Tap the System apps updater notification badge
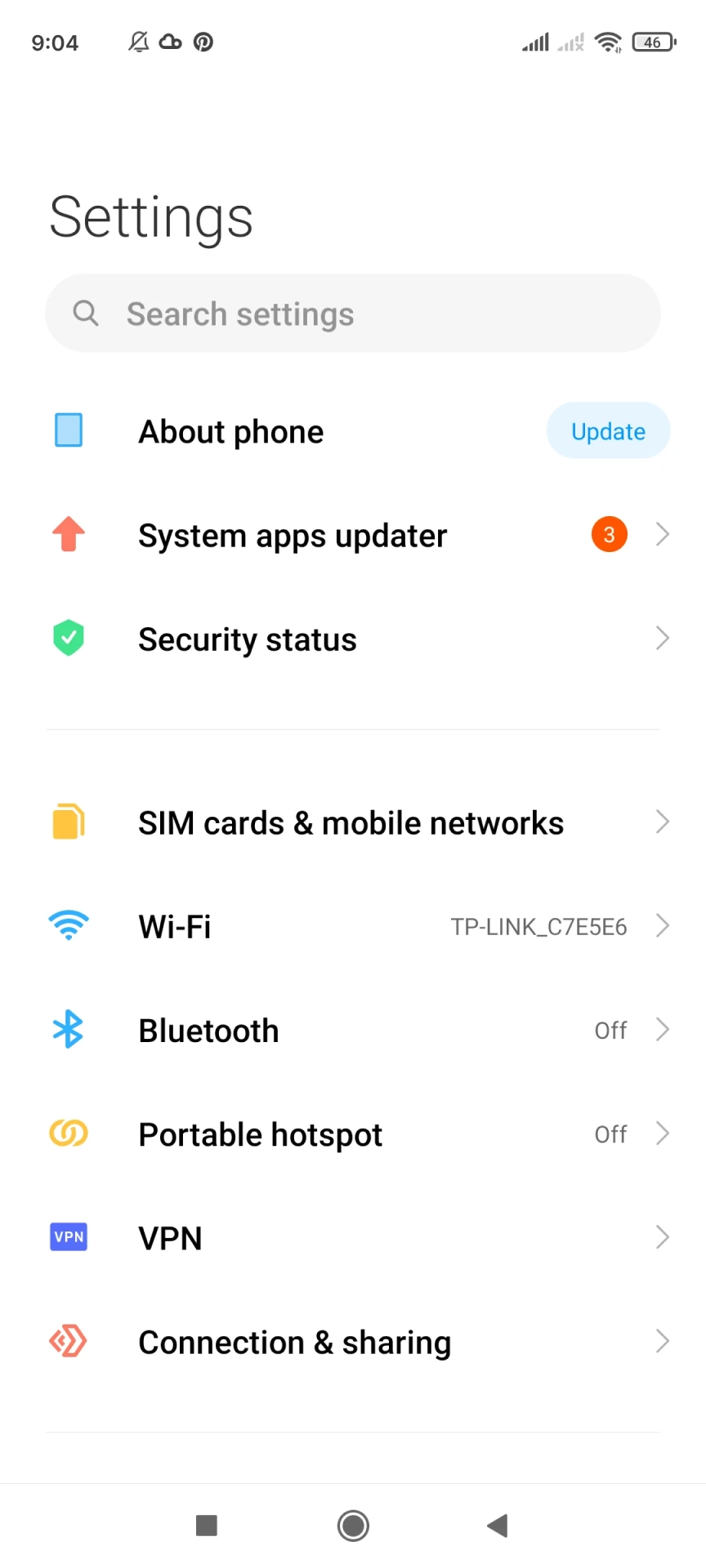Screen dimensions: 706x1568 (x=609, y=534)
